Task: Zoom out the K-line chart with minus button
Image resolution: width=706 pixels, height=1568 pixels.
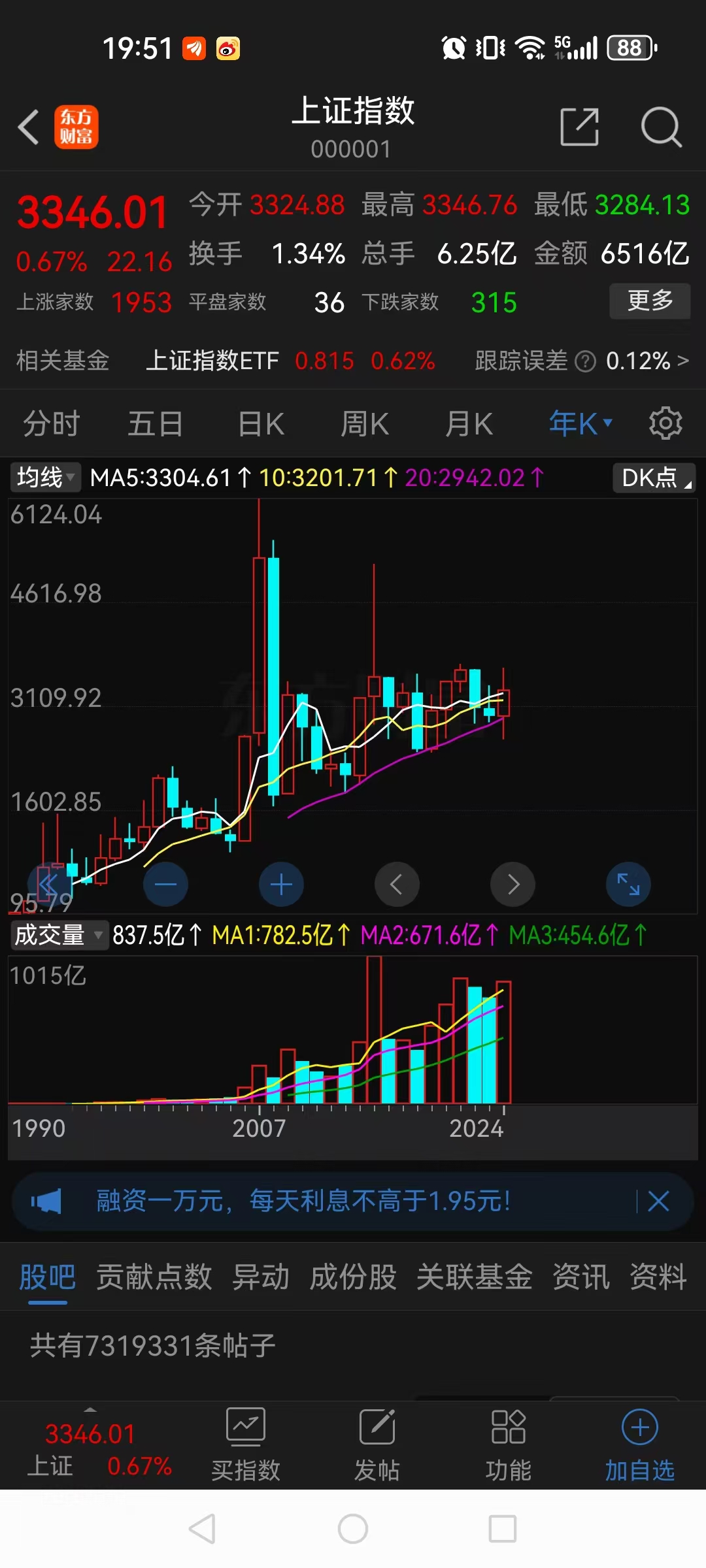Action: [x=165, y=884]
